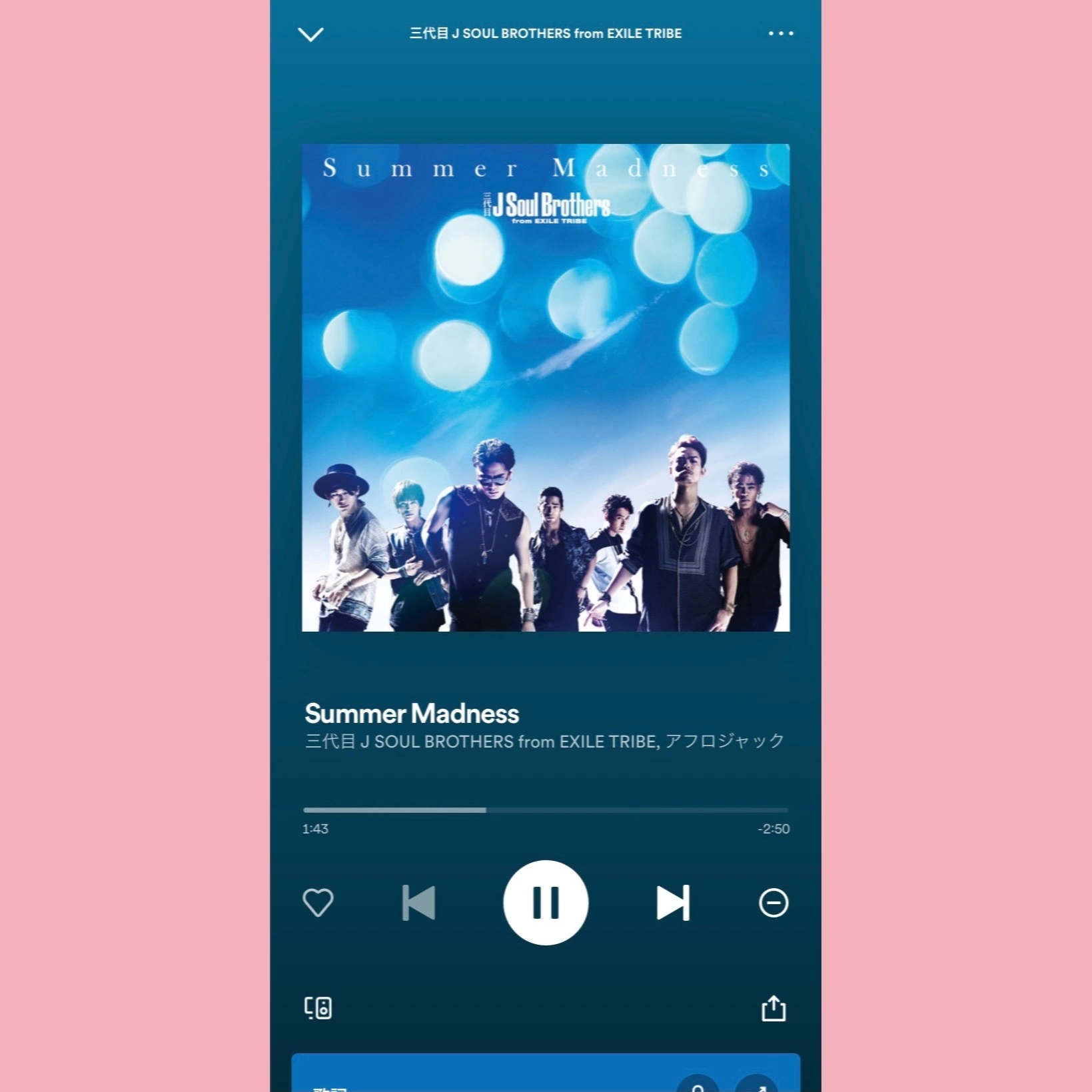1092x1092 pixels.
Task: Skip to the next track
Action: 673,903
